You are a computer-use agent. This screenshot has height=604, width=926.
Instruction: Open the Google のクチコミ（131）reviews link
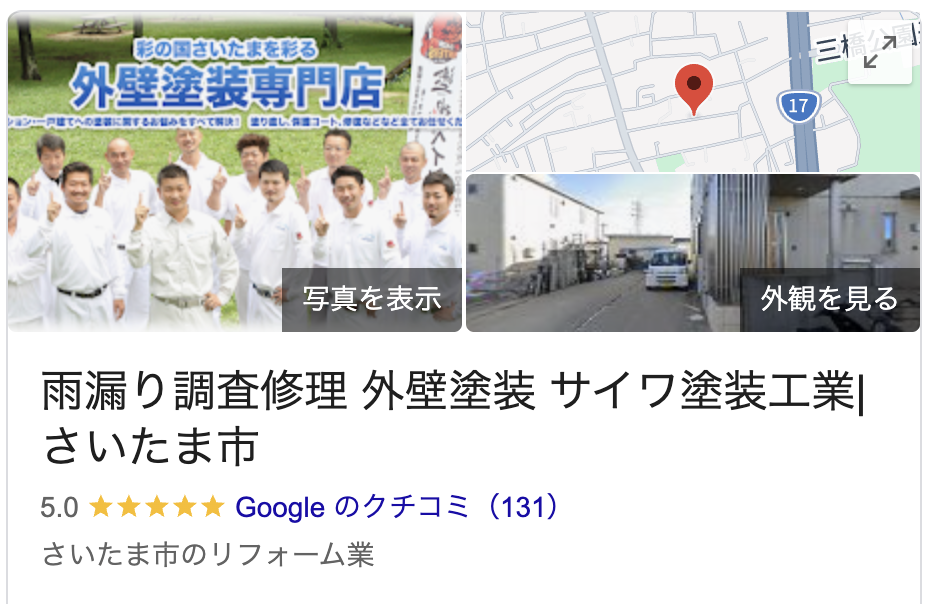(397, 507)
